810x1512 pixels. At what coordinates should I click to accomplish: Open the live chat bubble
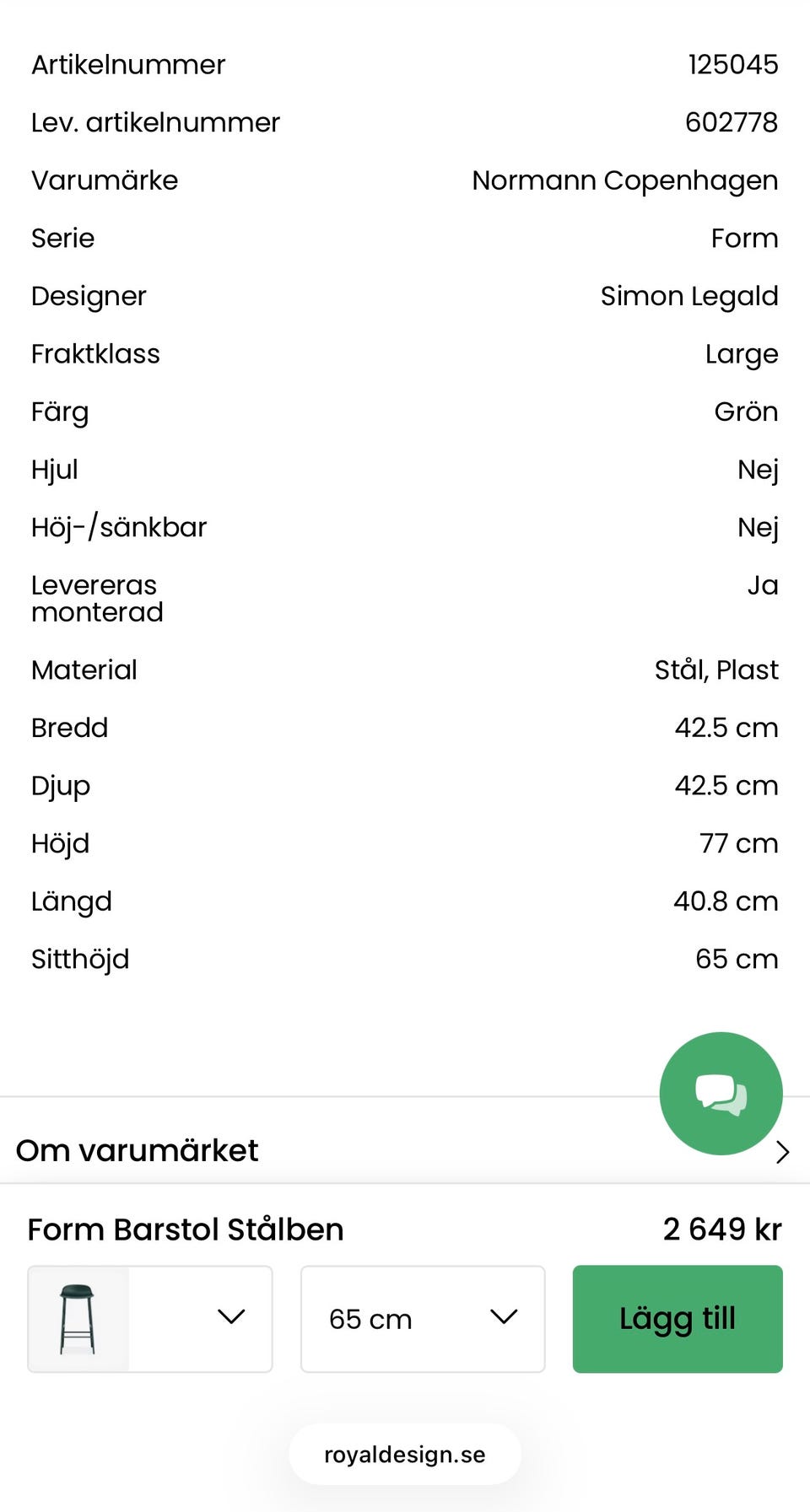[x=721, y=1093]
